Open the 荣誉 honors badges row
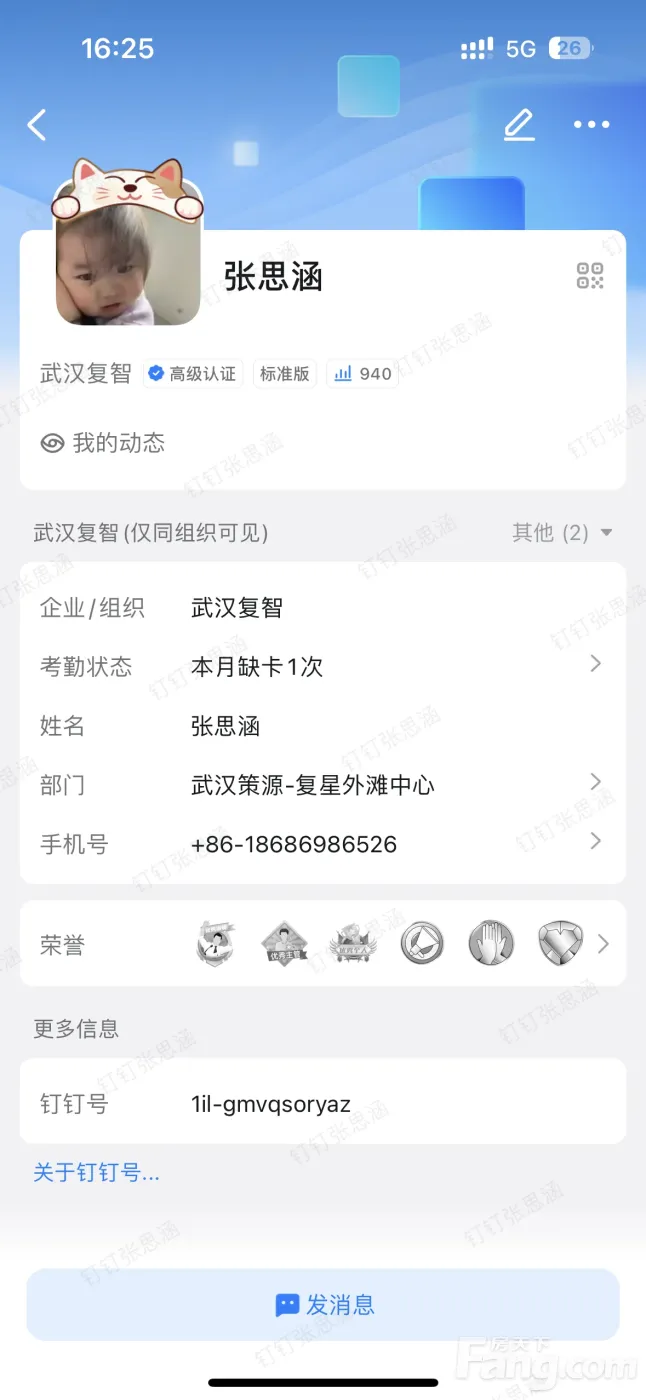Image resolution: width=646 pixels, height=1400 pixels. point(322,944)
